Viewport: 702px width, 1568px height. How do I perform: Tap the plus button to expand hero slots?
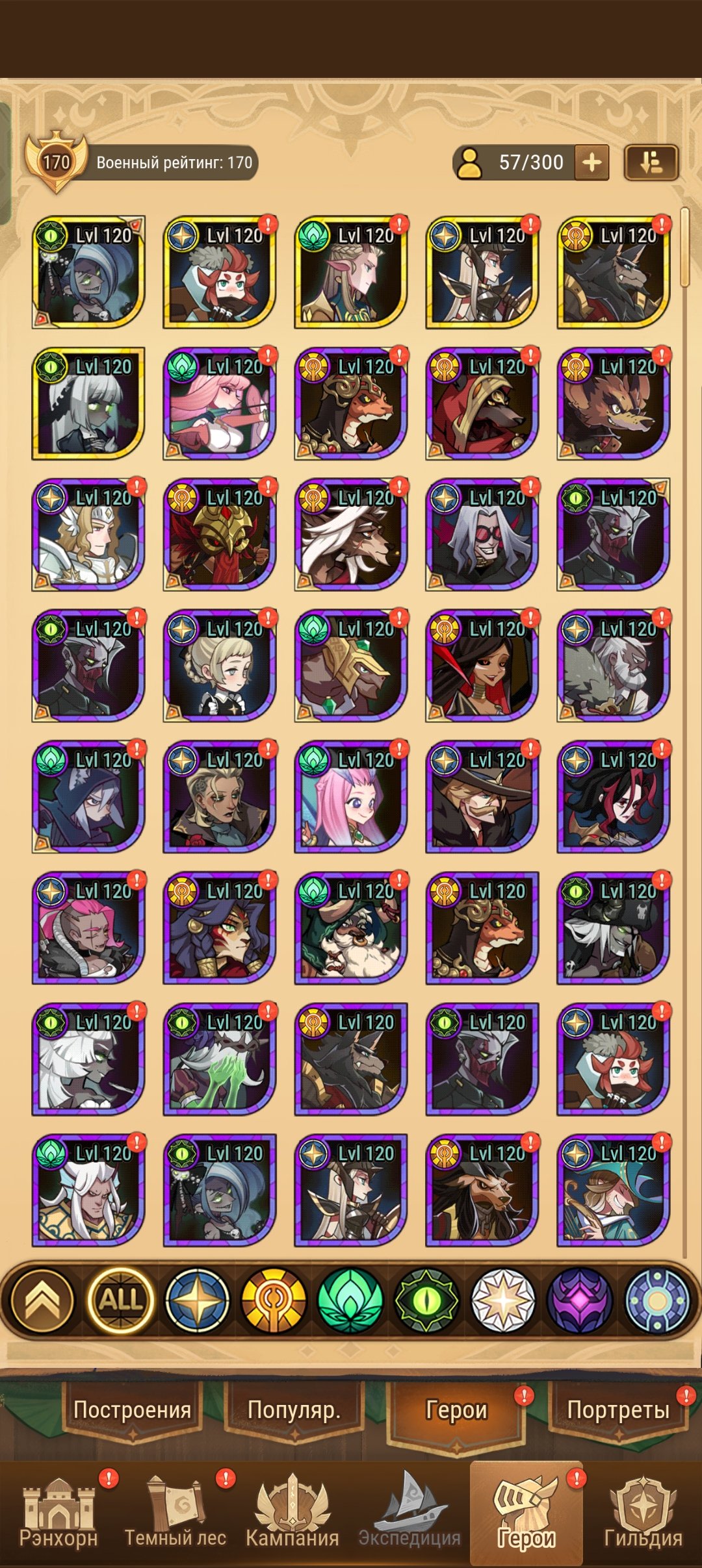591,162
